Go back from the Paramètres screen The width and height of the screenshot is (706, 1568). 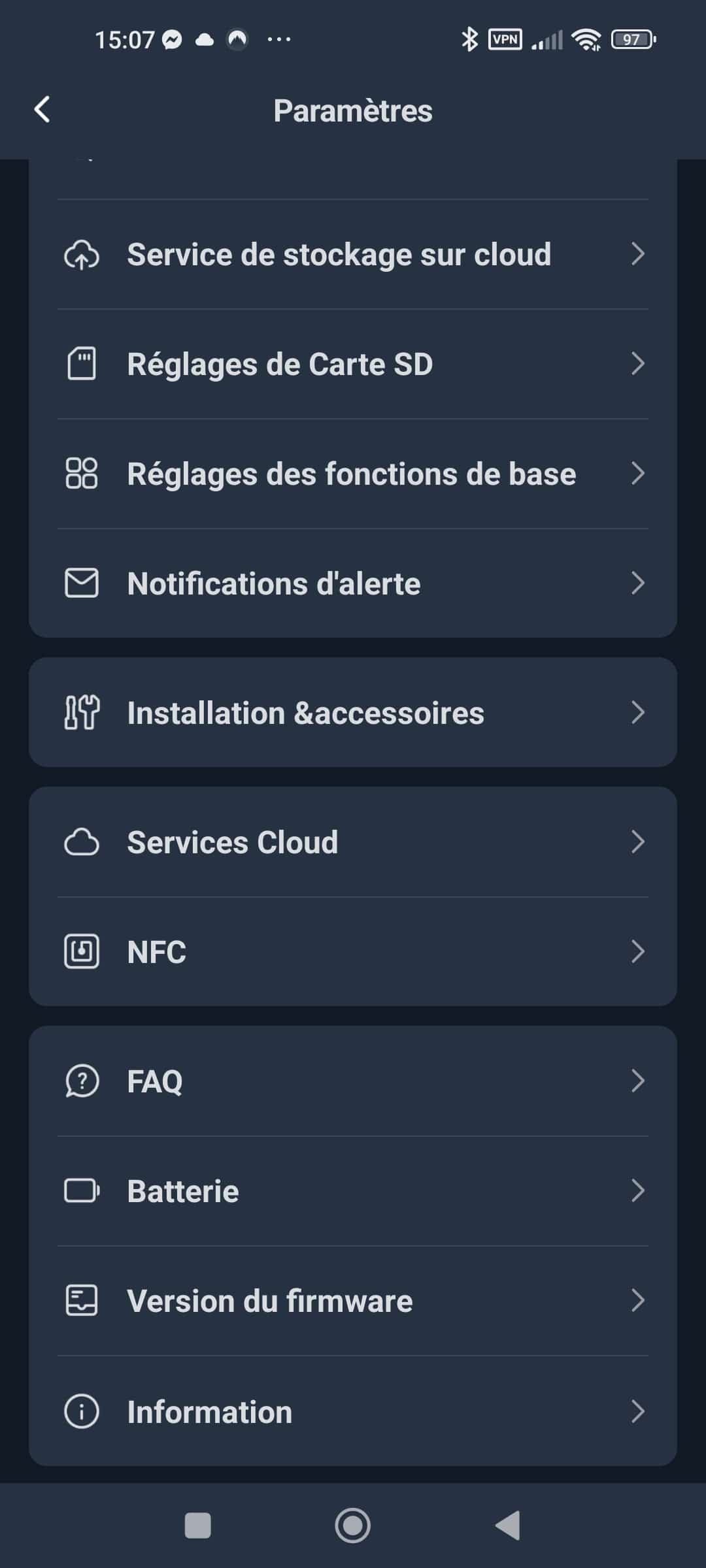(42, 110)
